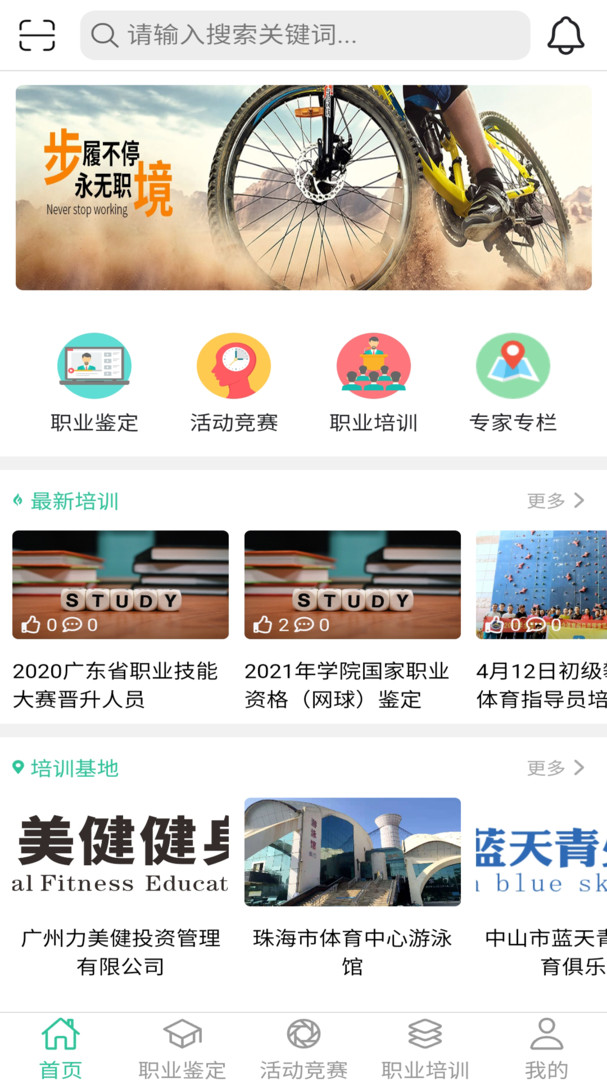Screen dimensions: 607x1080
Task: Open the 职业鉴定 shortcut icon
Action: click(94, 383)
